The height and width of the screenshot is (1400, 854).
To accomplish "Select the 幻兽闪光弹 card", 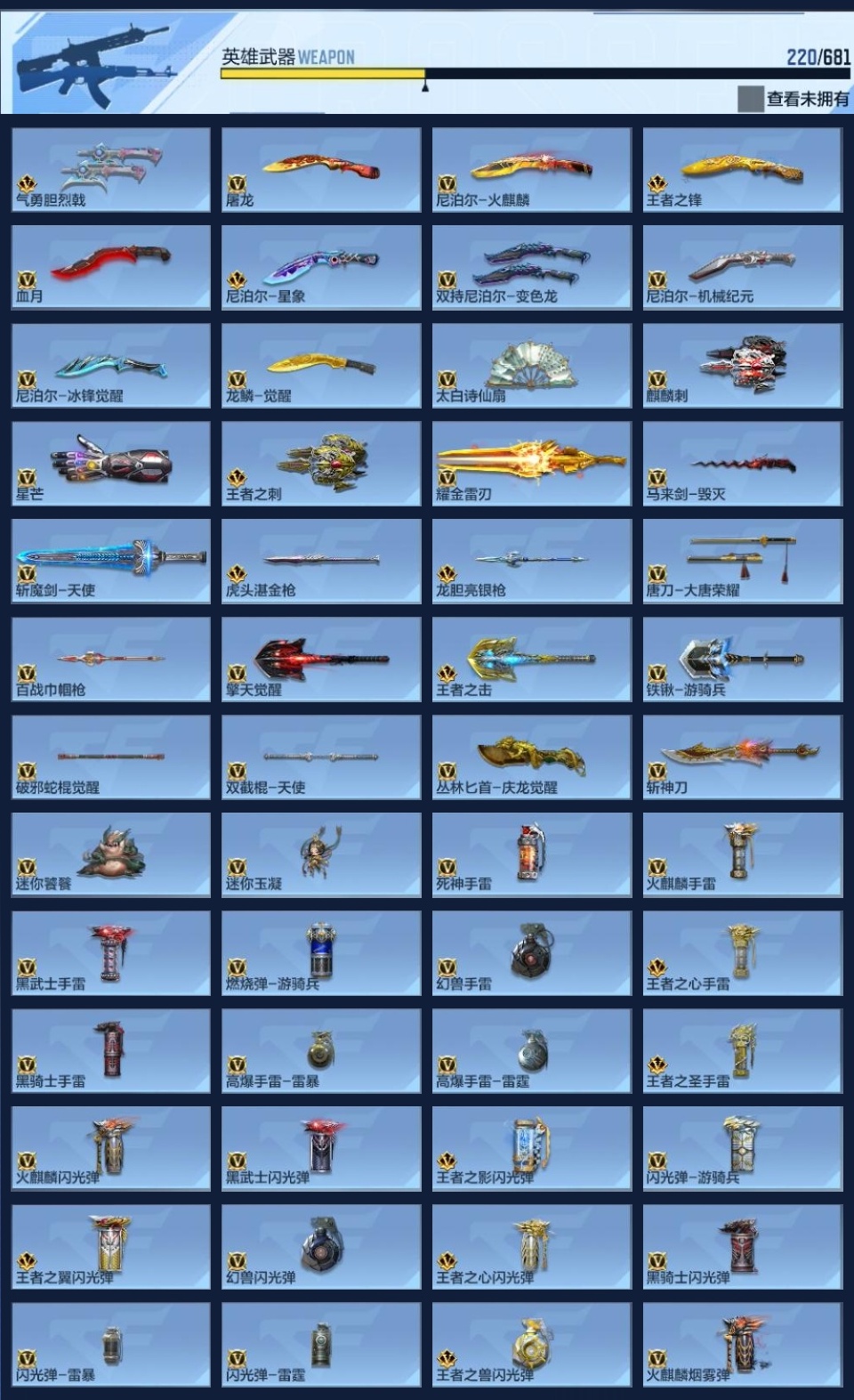I will tap(321, 1246).
